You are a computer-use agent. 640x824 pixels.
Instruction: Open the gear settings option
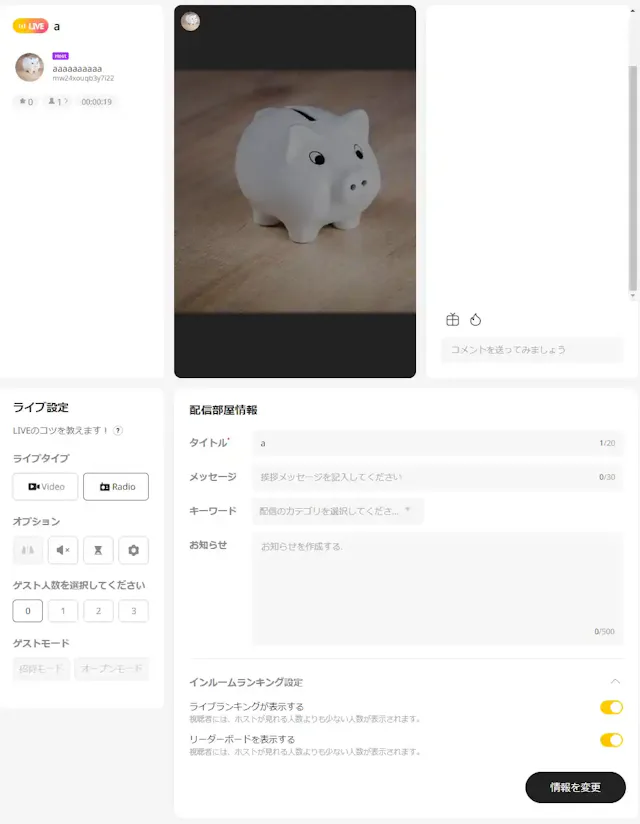point(133,550)
